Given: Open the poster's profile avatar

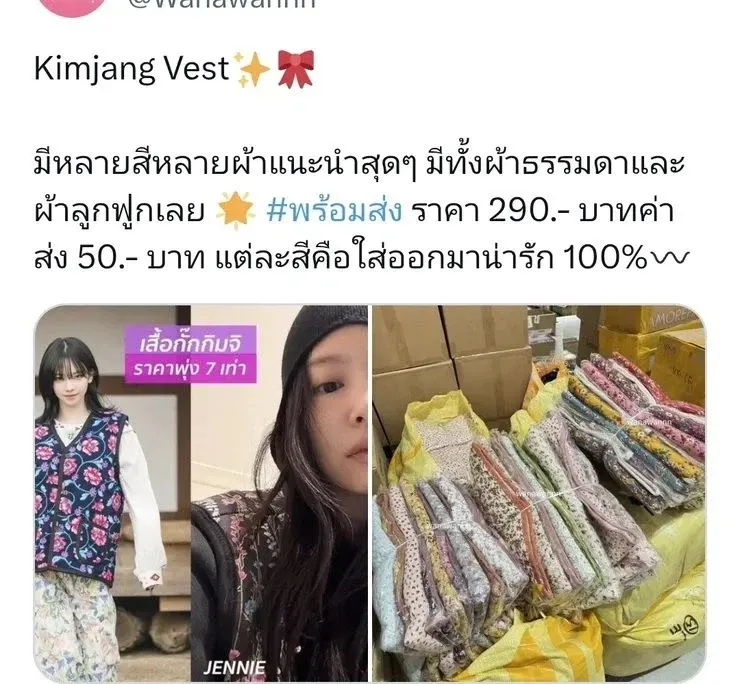Looking at the screenshot, I should (x=66, y=6).
